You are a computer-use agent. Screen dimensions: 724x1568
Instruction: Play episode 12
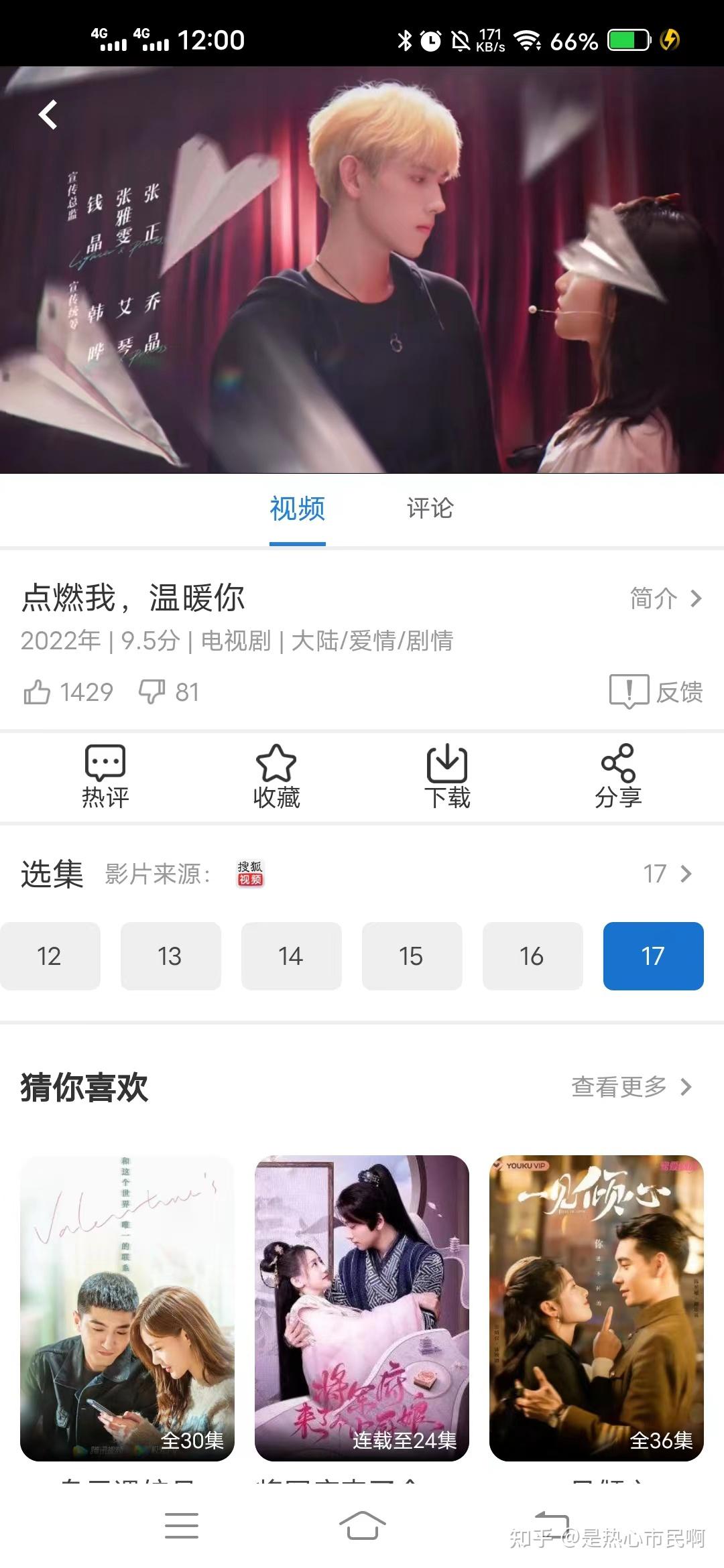[50, 956]
